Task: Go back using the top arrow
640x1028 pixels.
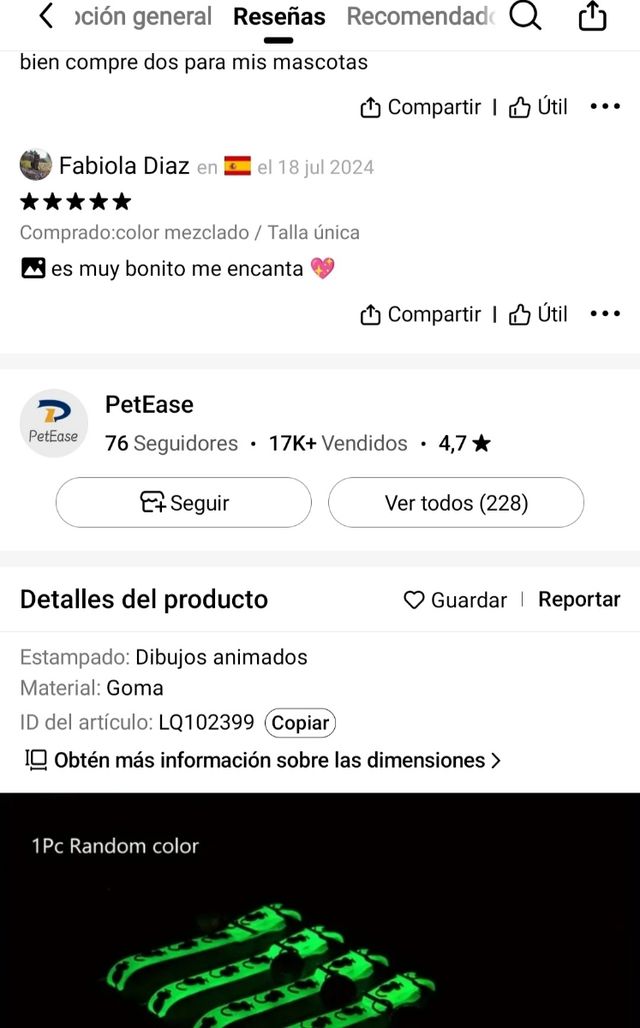Action: pyautogui.click(x=45, y=16)
